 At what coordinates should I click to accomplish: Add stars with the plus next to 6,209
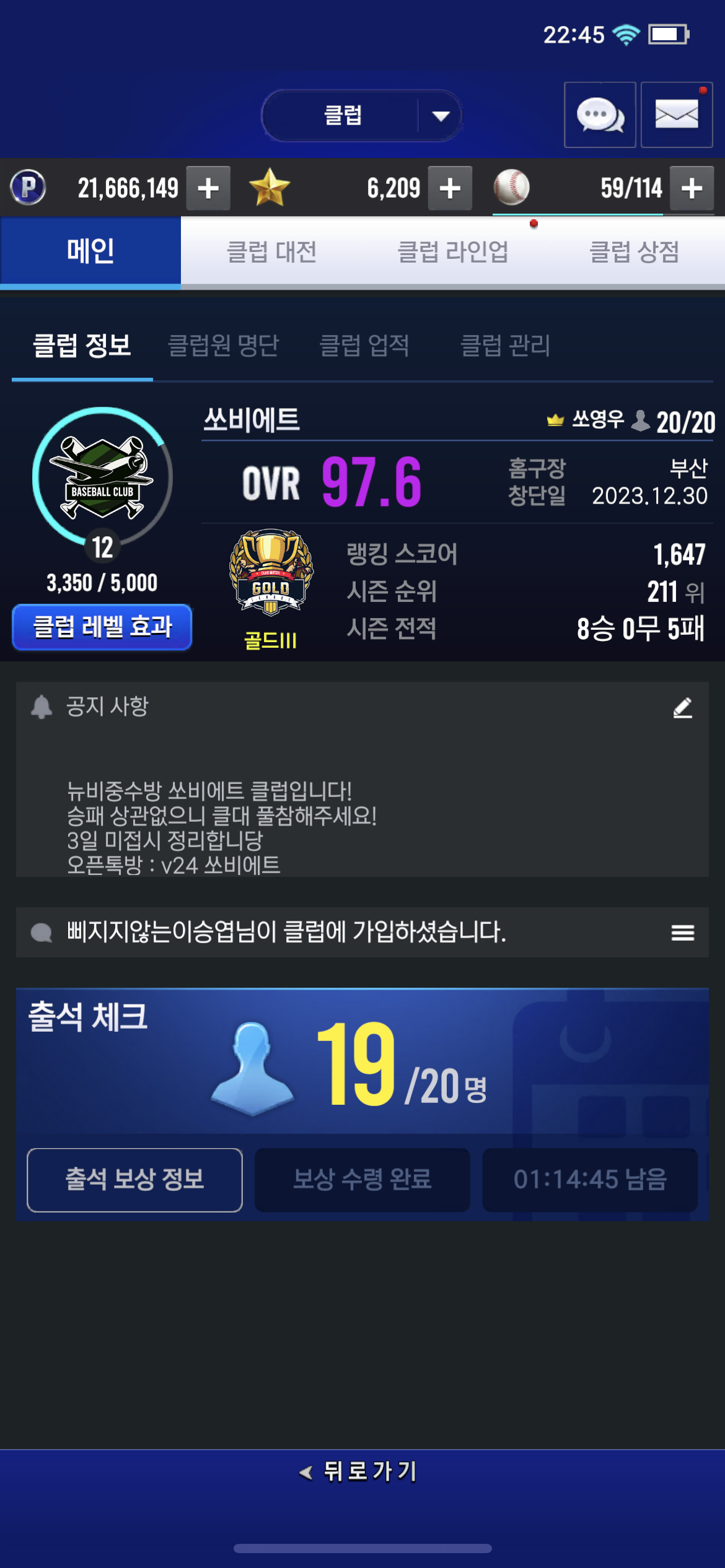tap(450, 188)
